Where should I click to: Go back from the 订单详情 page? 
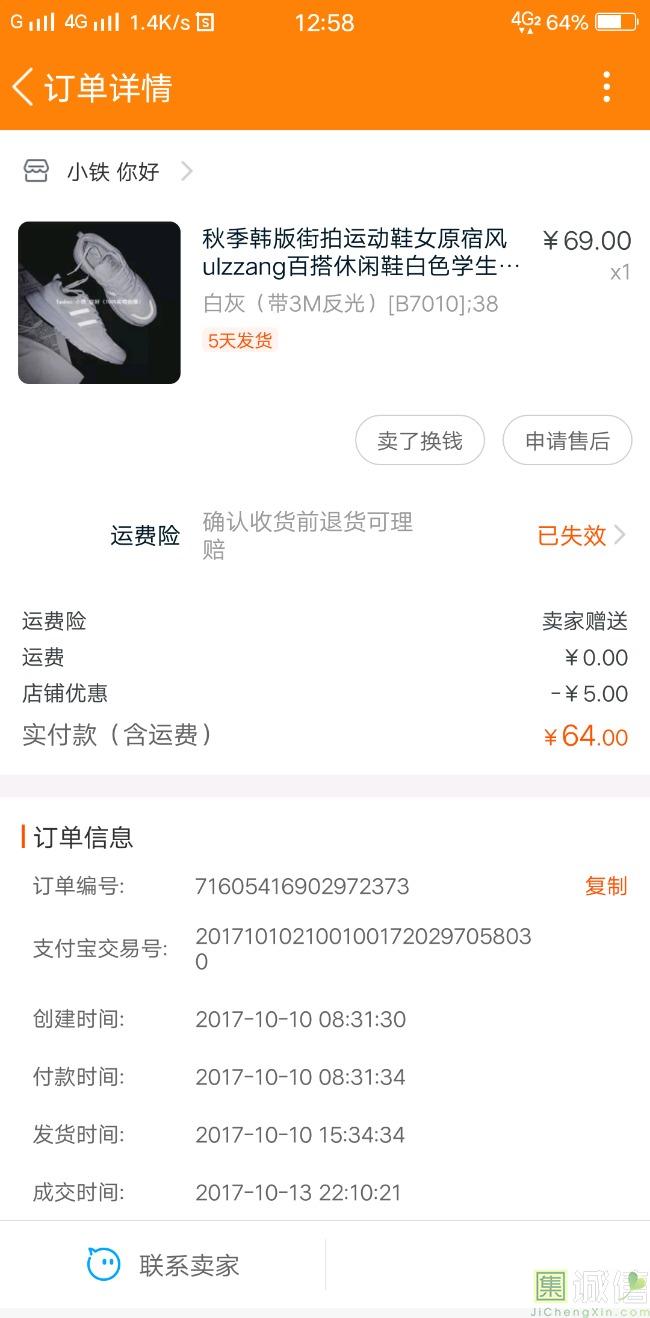[24, 87]
